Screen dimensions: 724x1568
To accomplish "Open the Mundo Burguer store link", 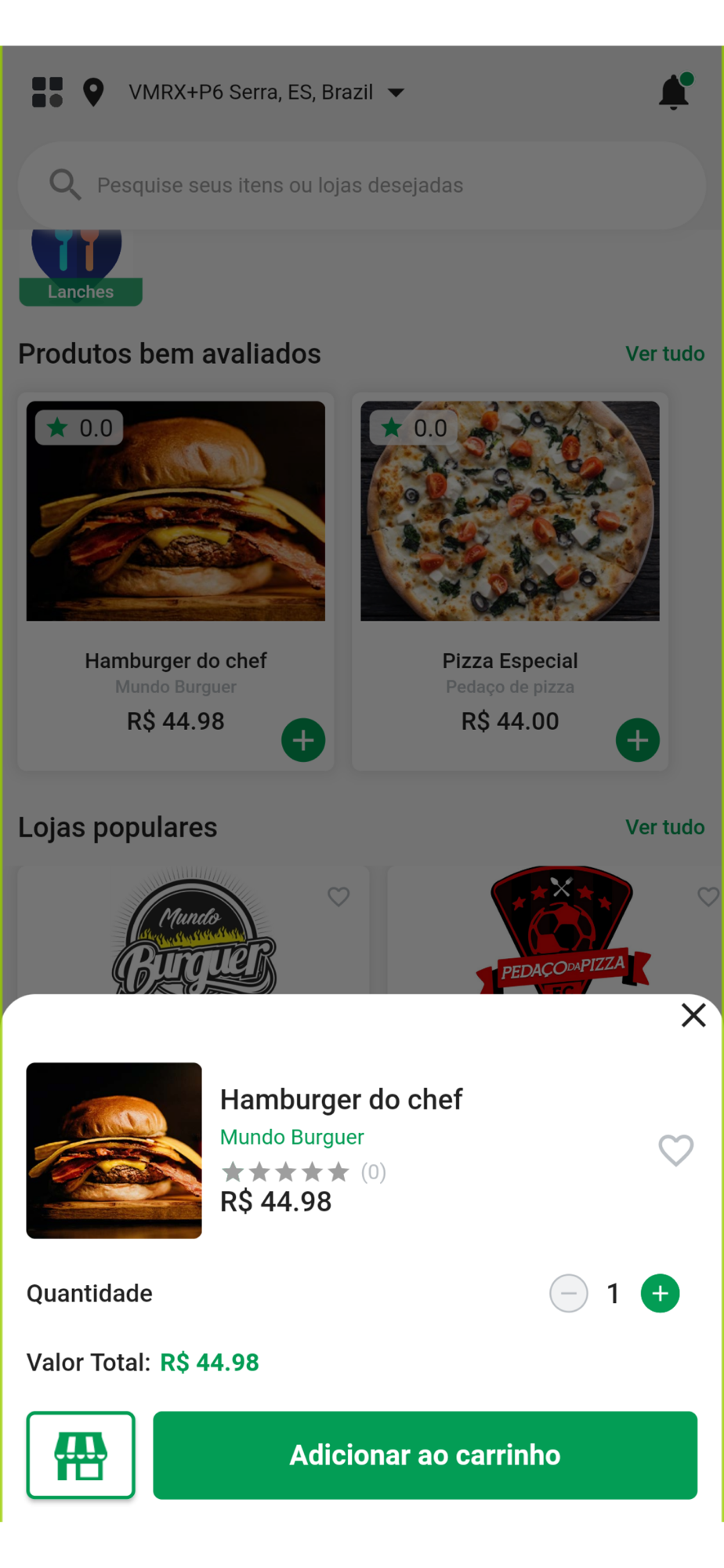I will pos(292,1137).
